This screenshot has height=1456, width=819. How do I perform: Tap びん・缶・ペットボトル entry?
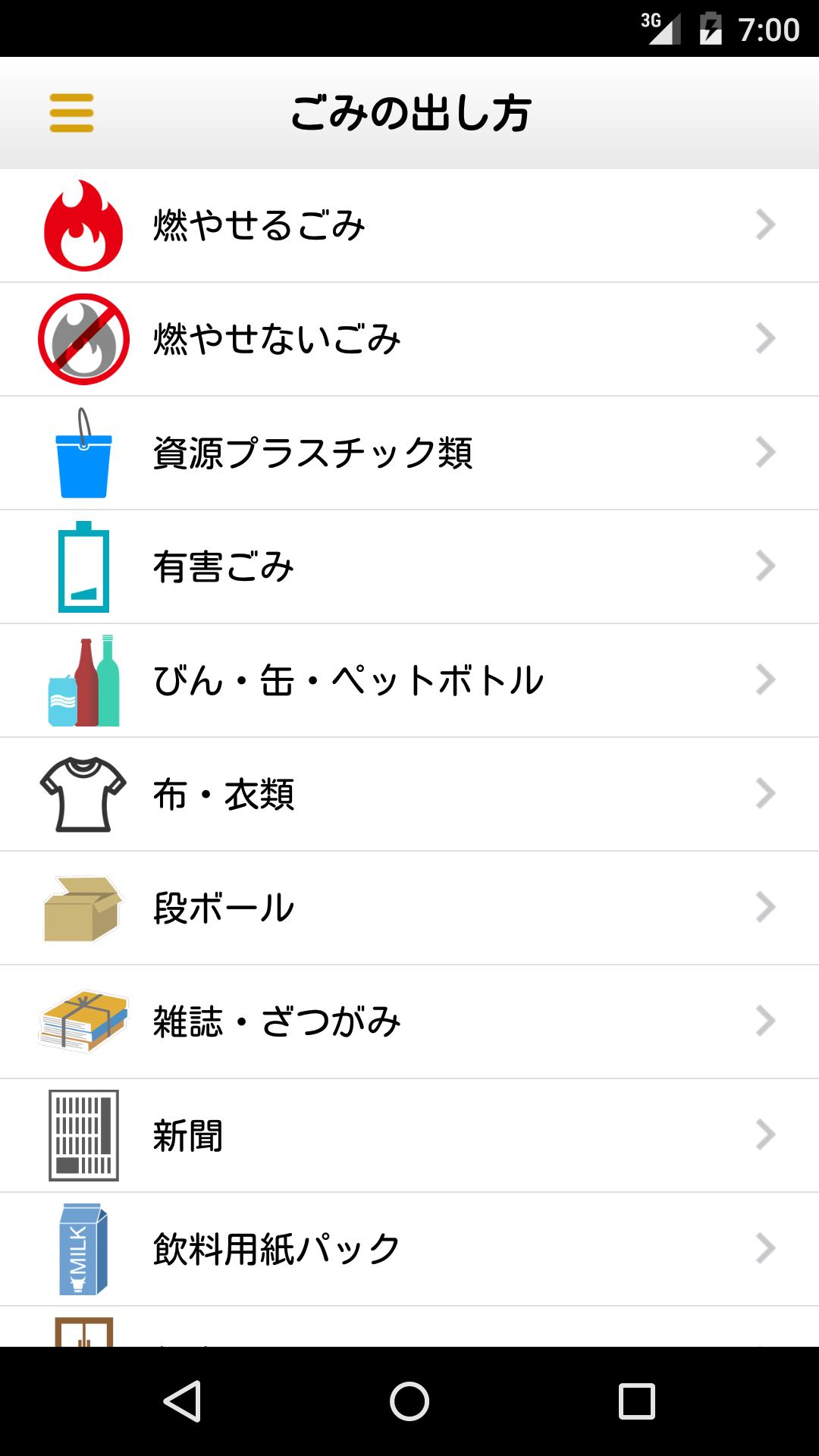tap(409, 680)
